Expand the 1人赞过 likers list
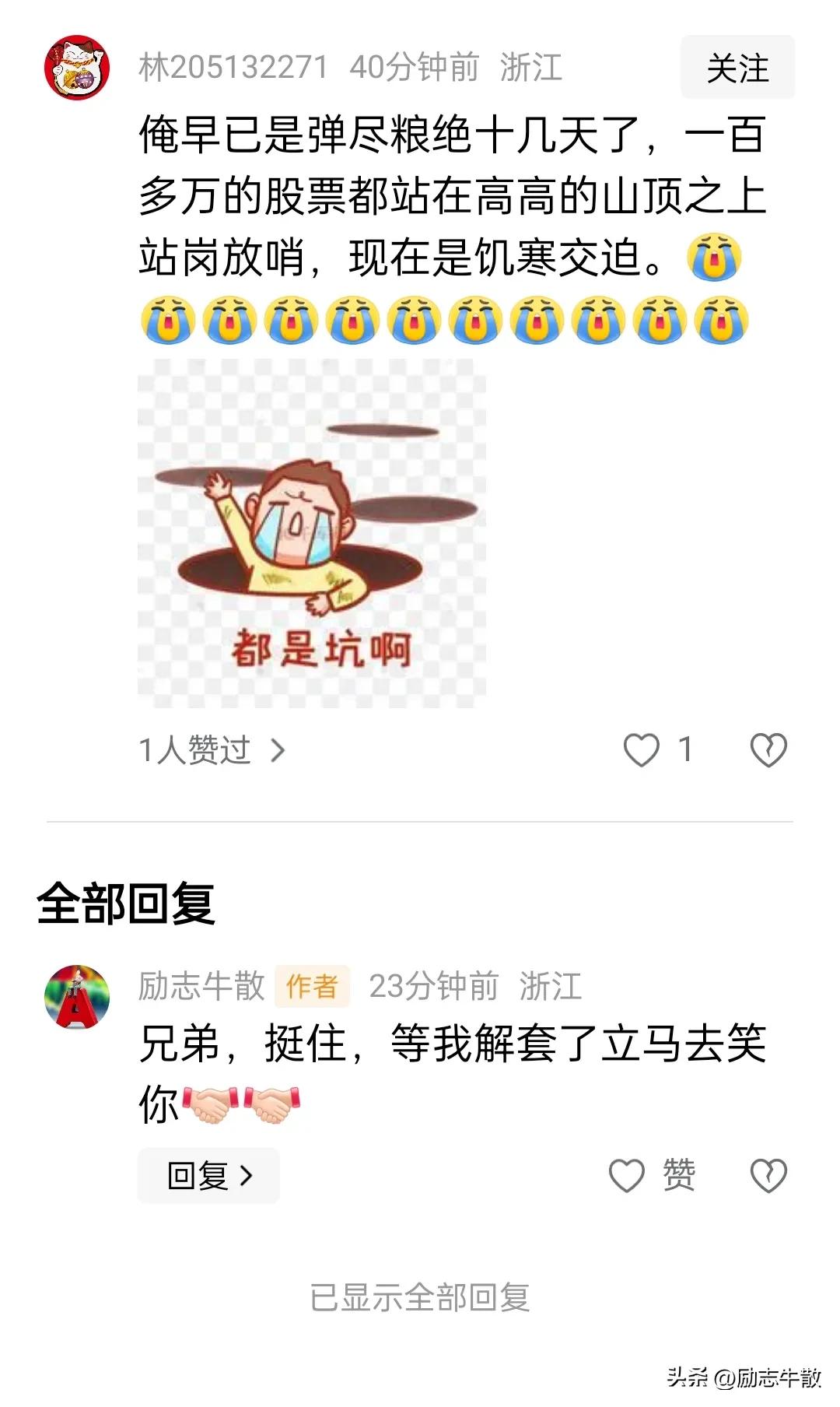Viewport: 840px width, 1407px height. click(x=212, y=749)
